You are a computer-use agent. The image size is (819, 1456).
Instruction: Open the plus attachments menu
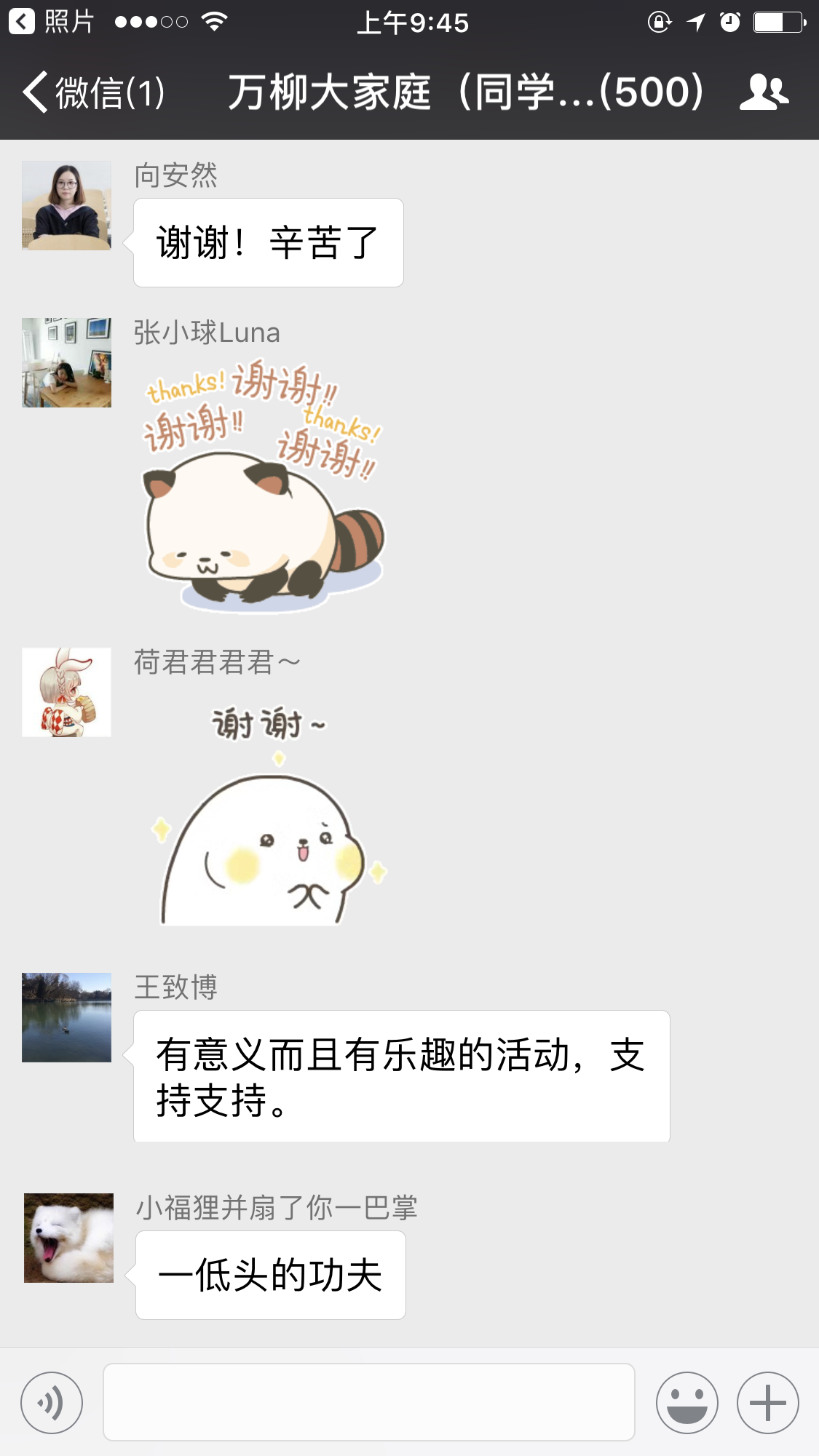coord(767,1402)
